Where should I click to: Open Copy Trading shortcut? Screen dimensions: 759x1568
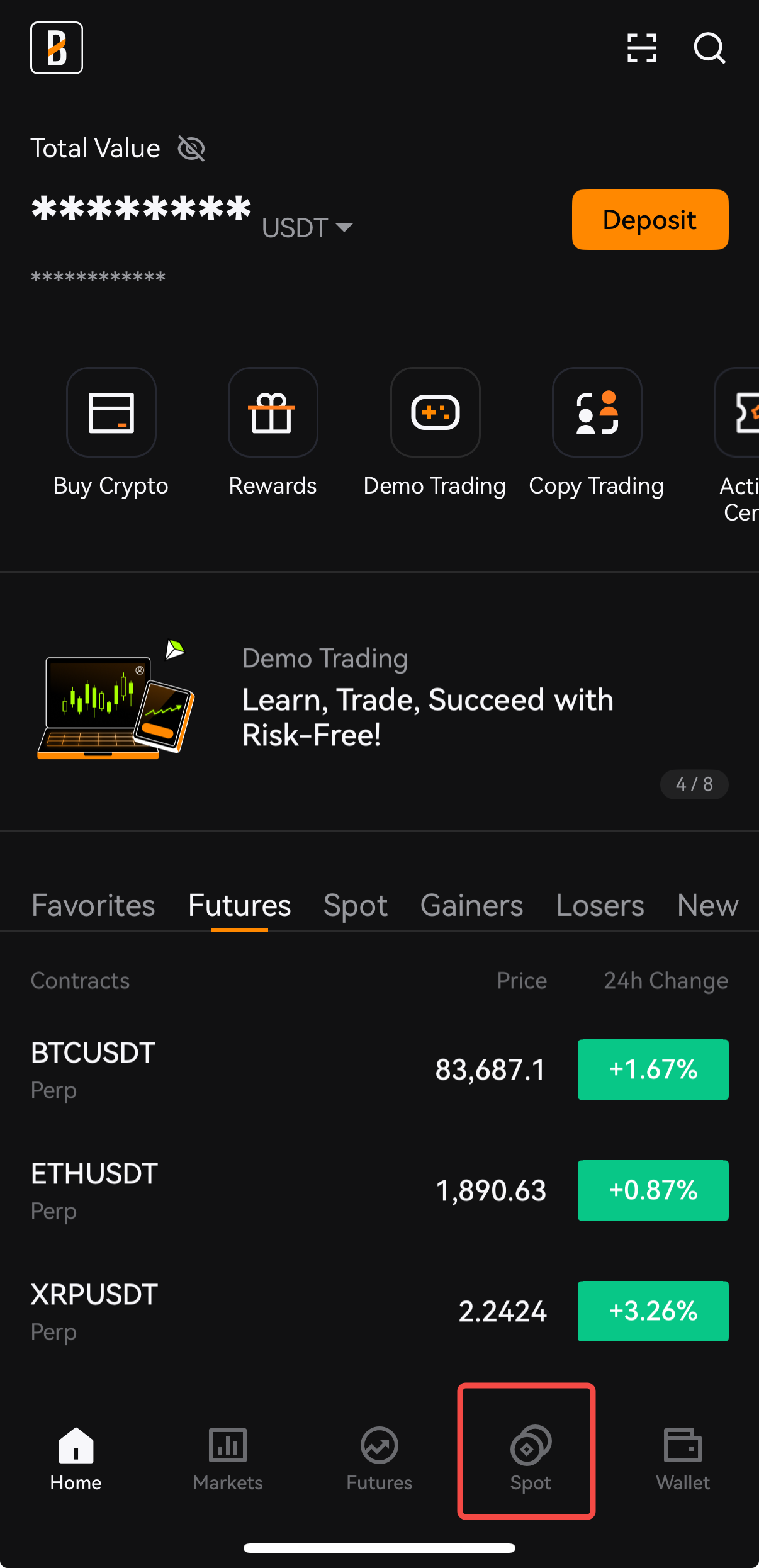click(x=597, y=434)
